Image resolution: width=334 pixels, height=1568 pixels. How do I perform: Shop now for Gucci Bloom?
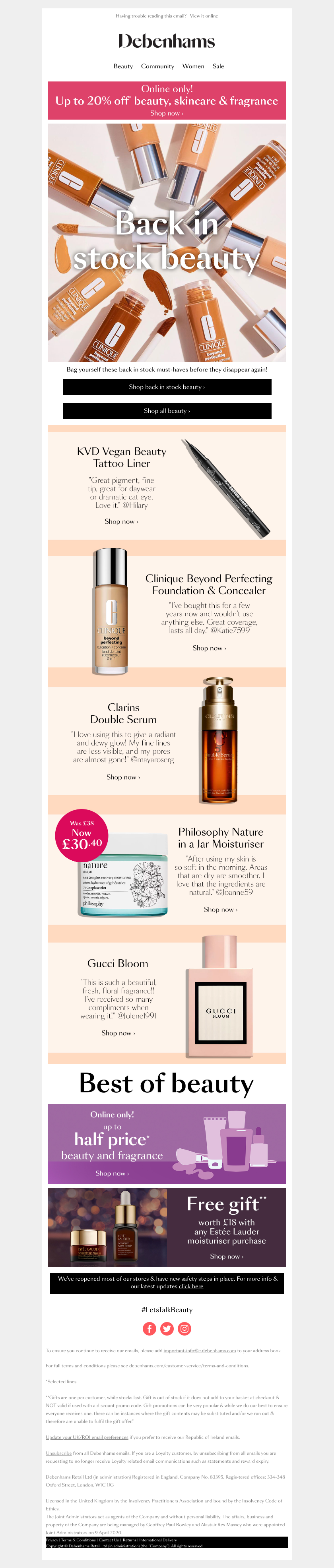click(118, 1033)
